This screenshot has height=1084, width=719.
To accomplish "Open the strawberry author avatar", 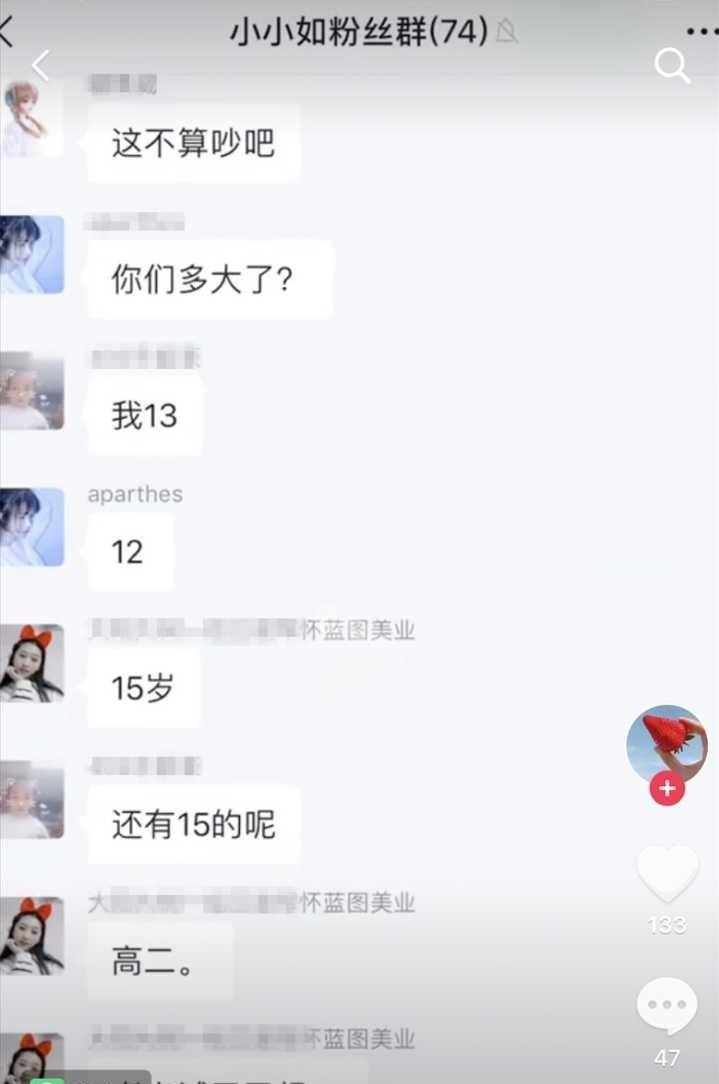I will pos(666,744).
